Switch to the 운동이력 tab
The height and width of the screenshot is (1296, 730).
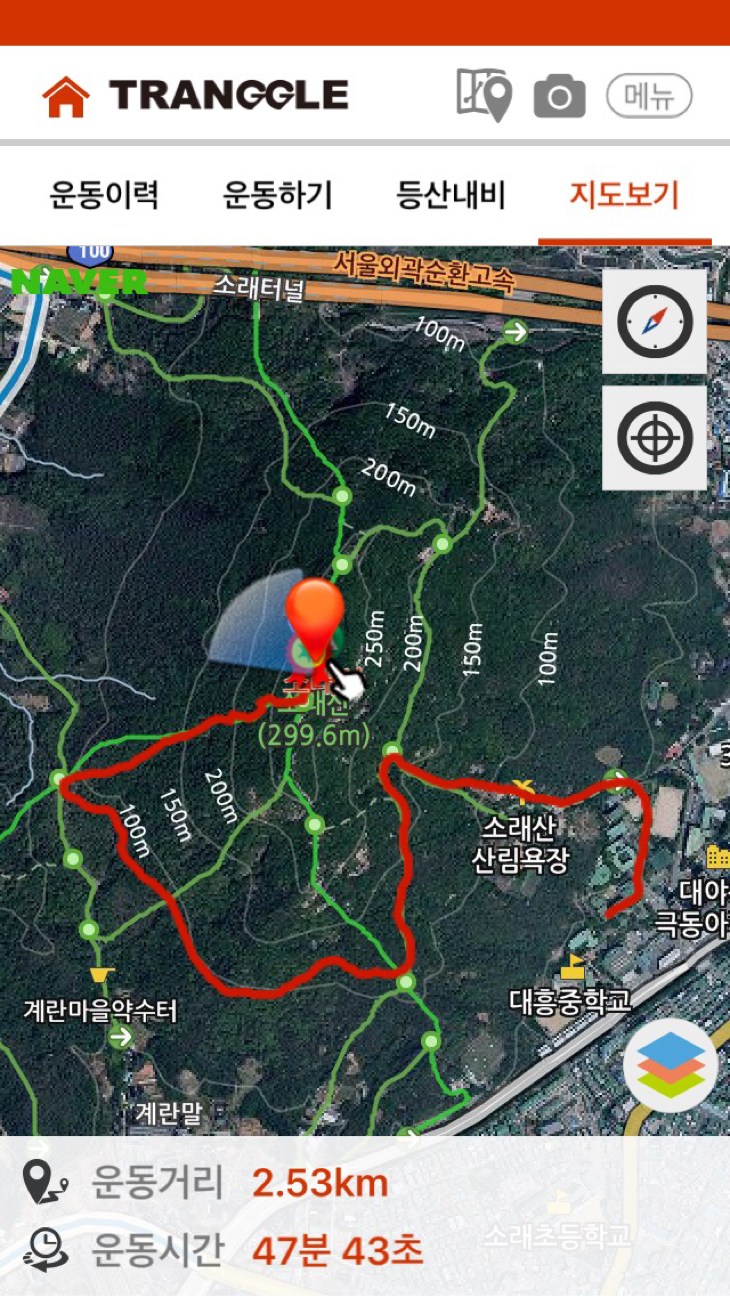(104, 194)
